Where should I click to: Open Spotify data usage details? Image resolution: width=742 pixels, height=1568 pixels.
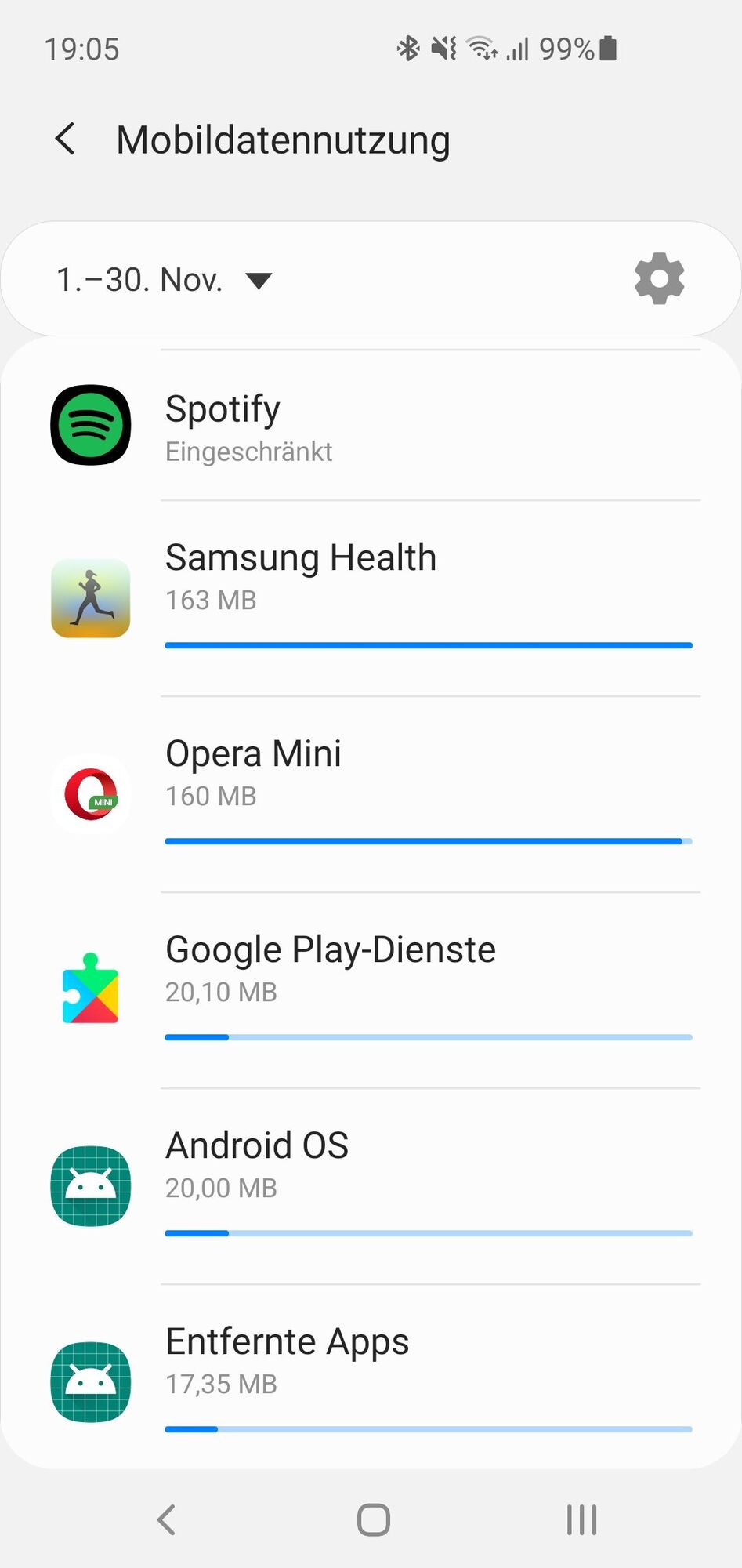tap(371, 426)
